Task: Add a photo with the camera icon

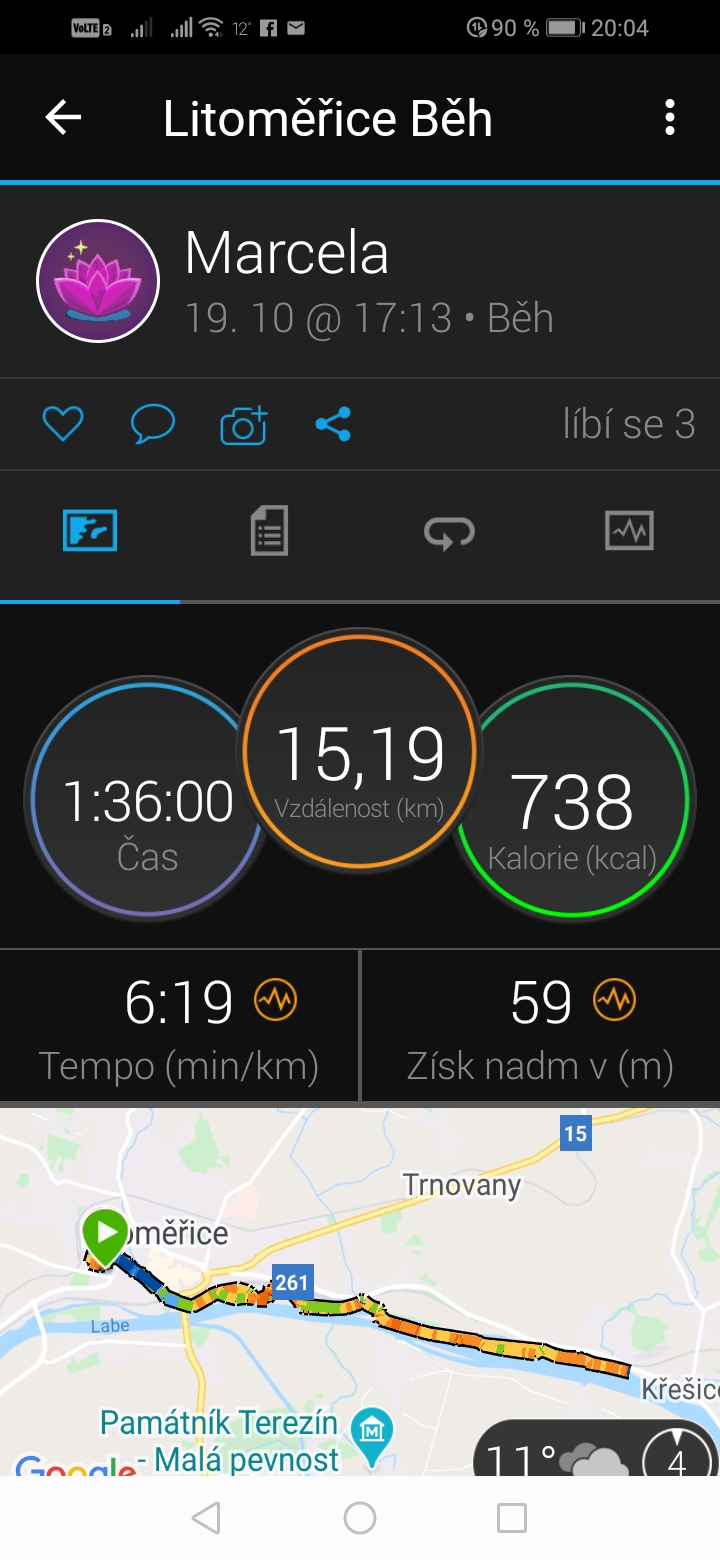Action: pos(244,425)
